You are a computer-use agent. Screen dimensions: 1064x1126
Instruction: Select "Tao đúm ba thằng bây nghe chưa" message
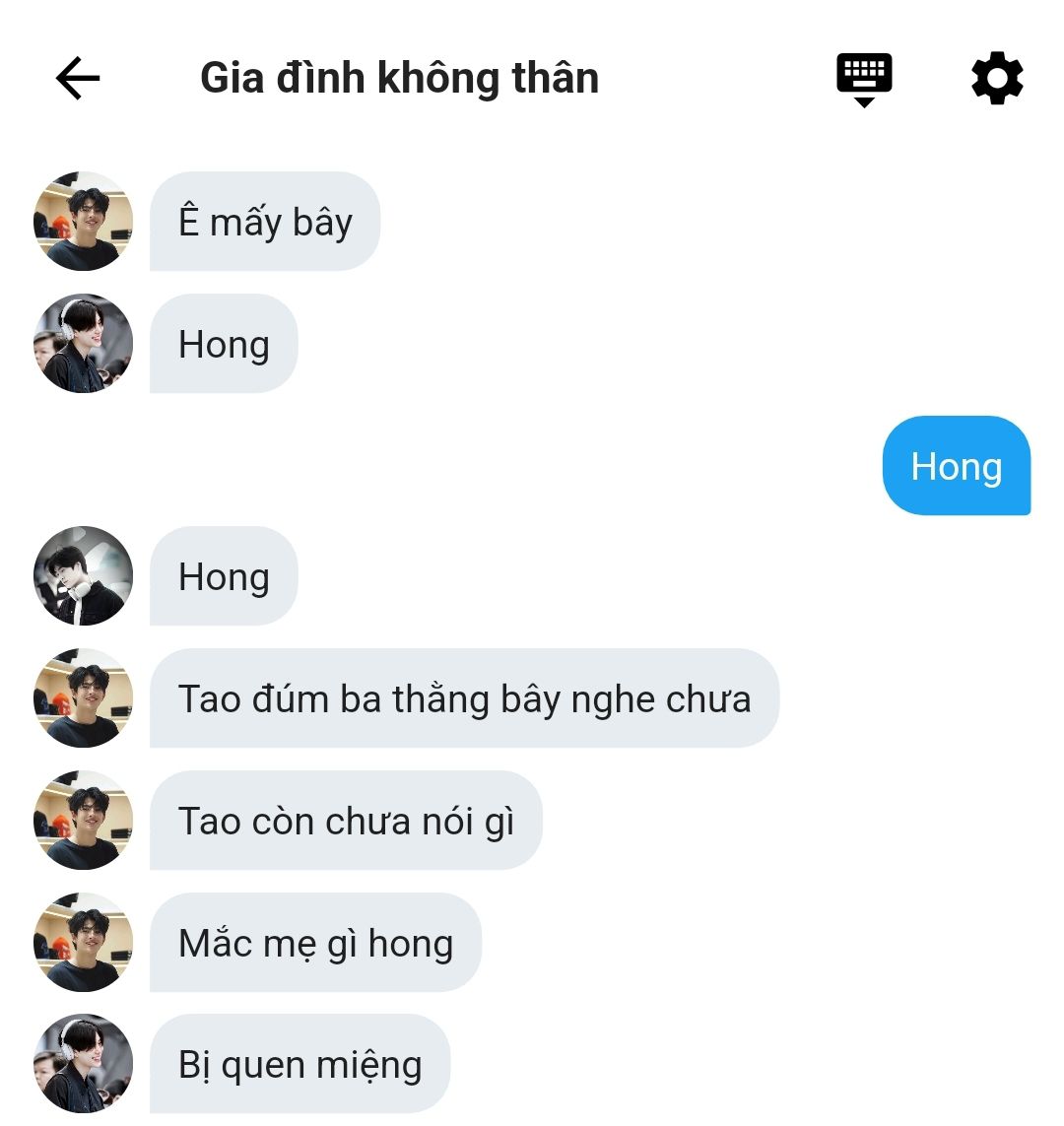464,698
